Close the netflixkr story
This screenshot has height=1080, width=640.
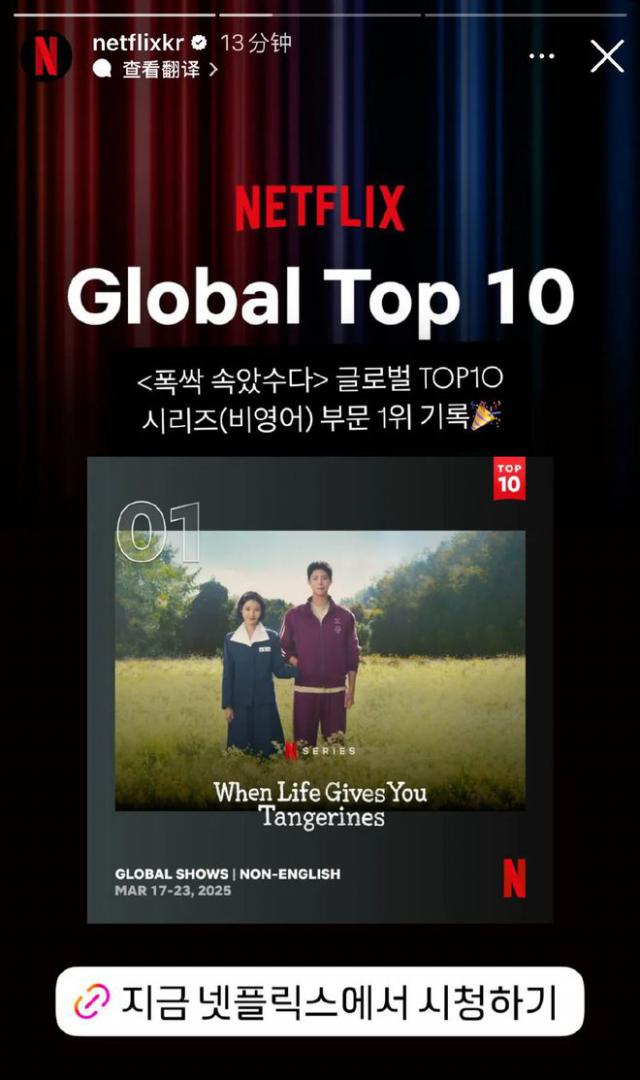607,56
